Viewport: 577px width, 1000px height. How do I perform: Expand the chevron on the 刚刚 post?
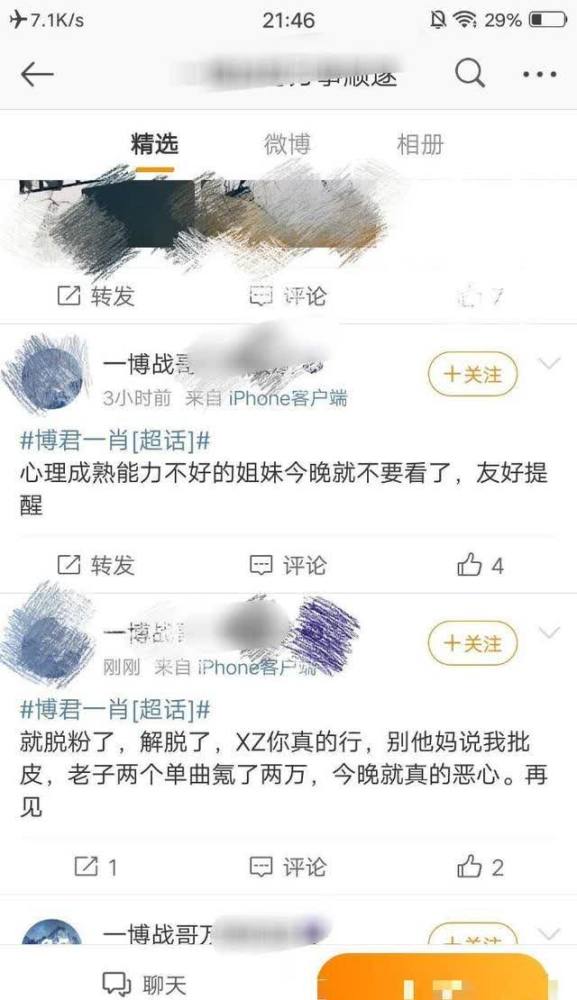coord(549,633)
